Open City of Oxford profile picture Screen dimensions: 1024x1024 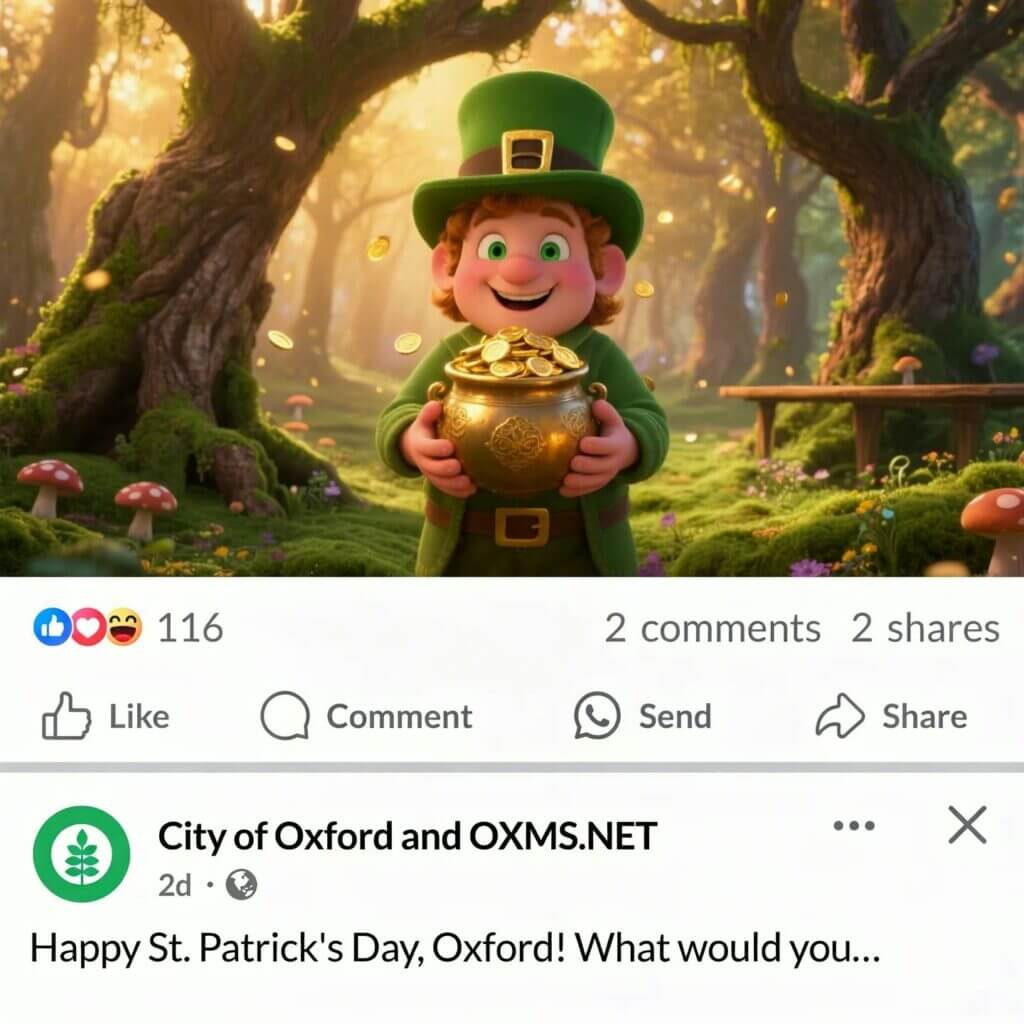pyautogui.click(x=82, y=854)
